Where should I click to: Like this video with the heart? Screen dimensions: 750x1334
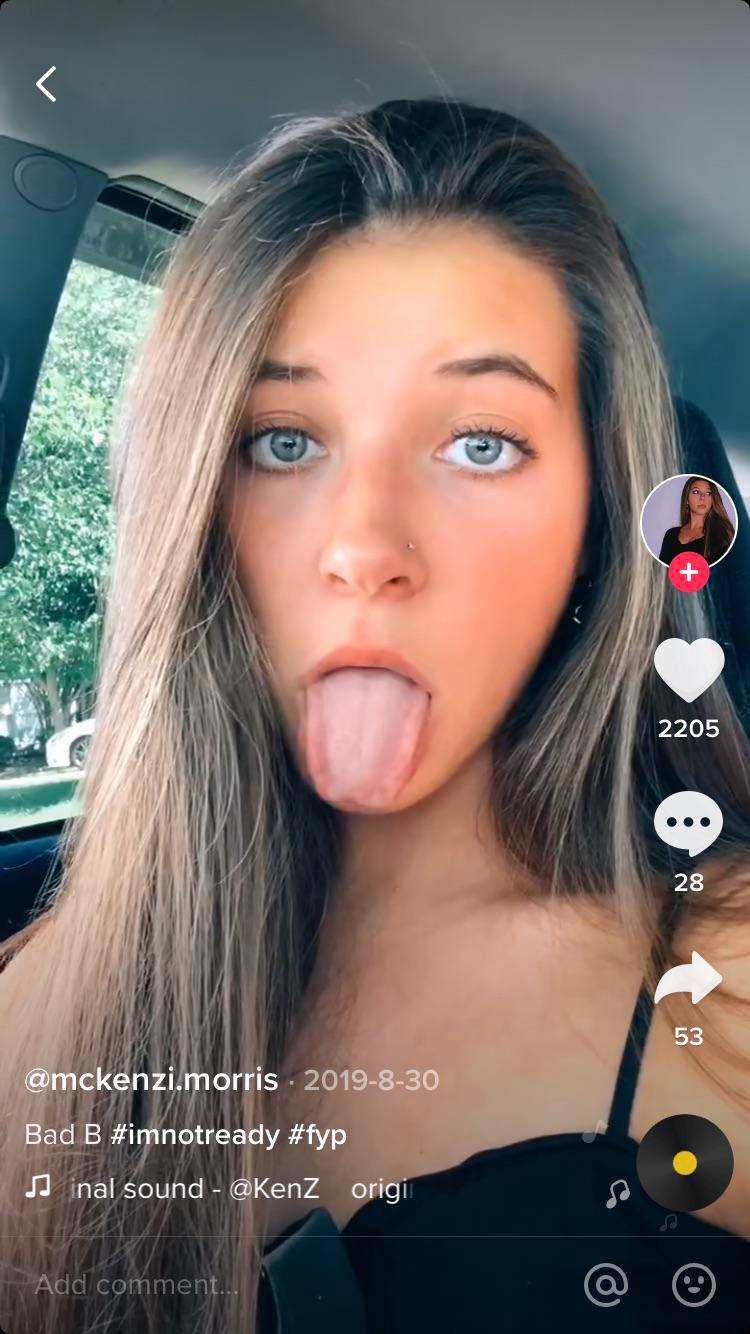688,670
